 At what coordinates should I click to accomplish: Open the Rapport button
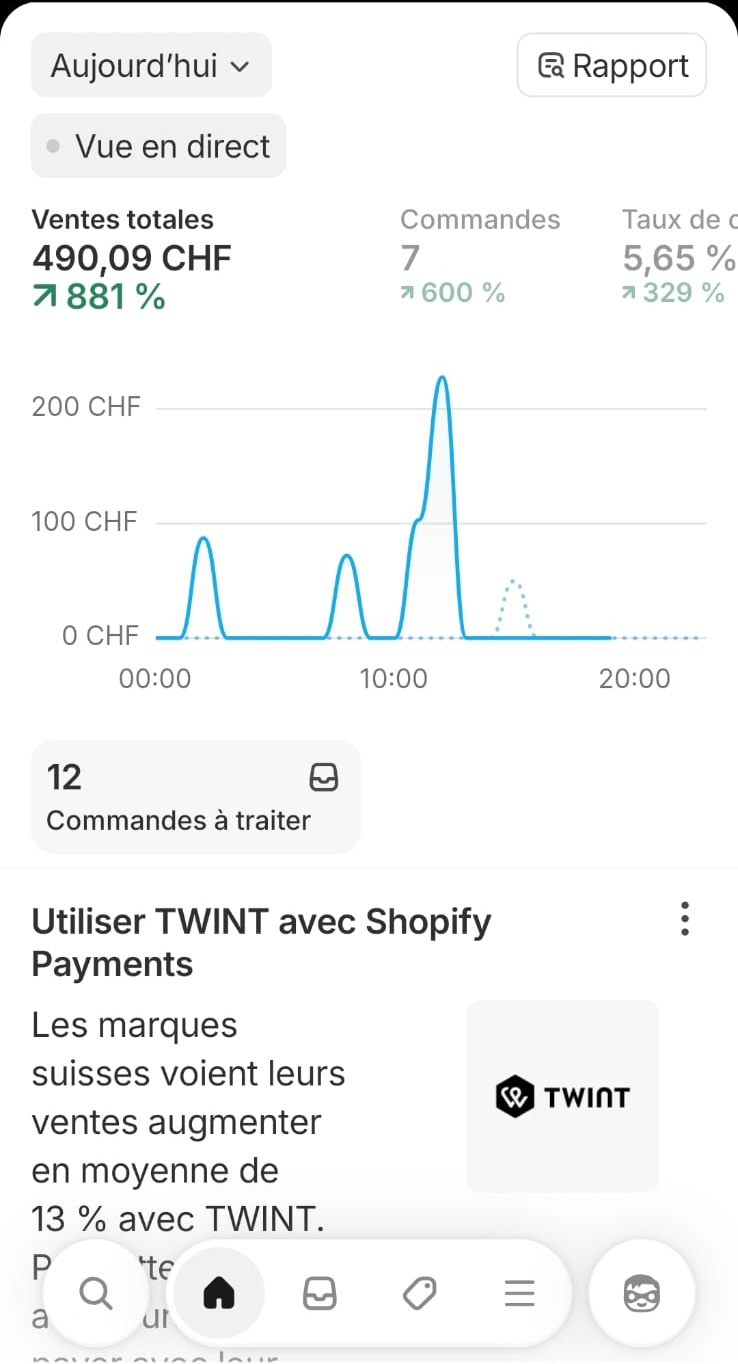click(611, 66)
